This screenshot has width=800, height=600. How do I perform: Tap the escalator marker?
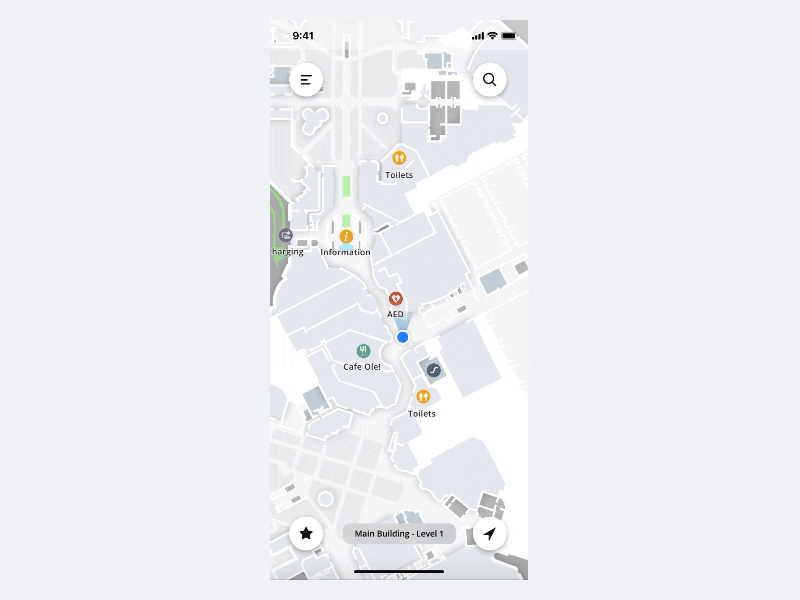tap(434, 370)
